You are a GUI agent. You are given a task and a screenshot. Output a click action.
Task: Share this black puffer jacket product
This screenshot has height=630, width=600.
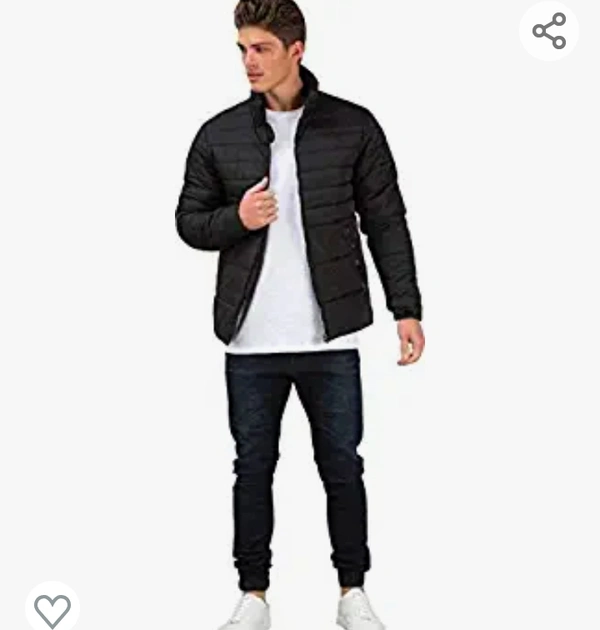[549, 31]
